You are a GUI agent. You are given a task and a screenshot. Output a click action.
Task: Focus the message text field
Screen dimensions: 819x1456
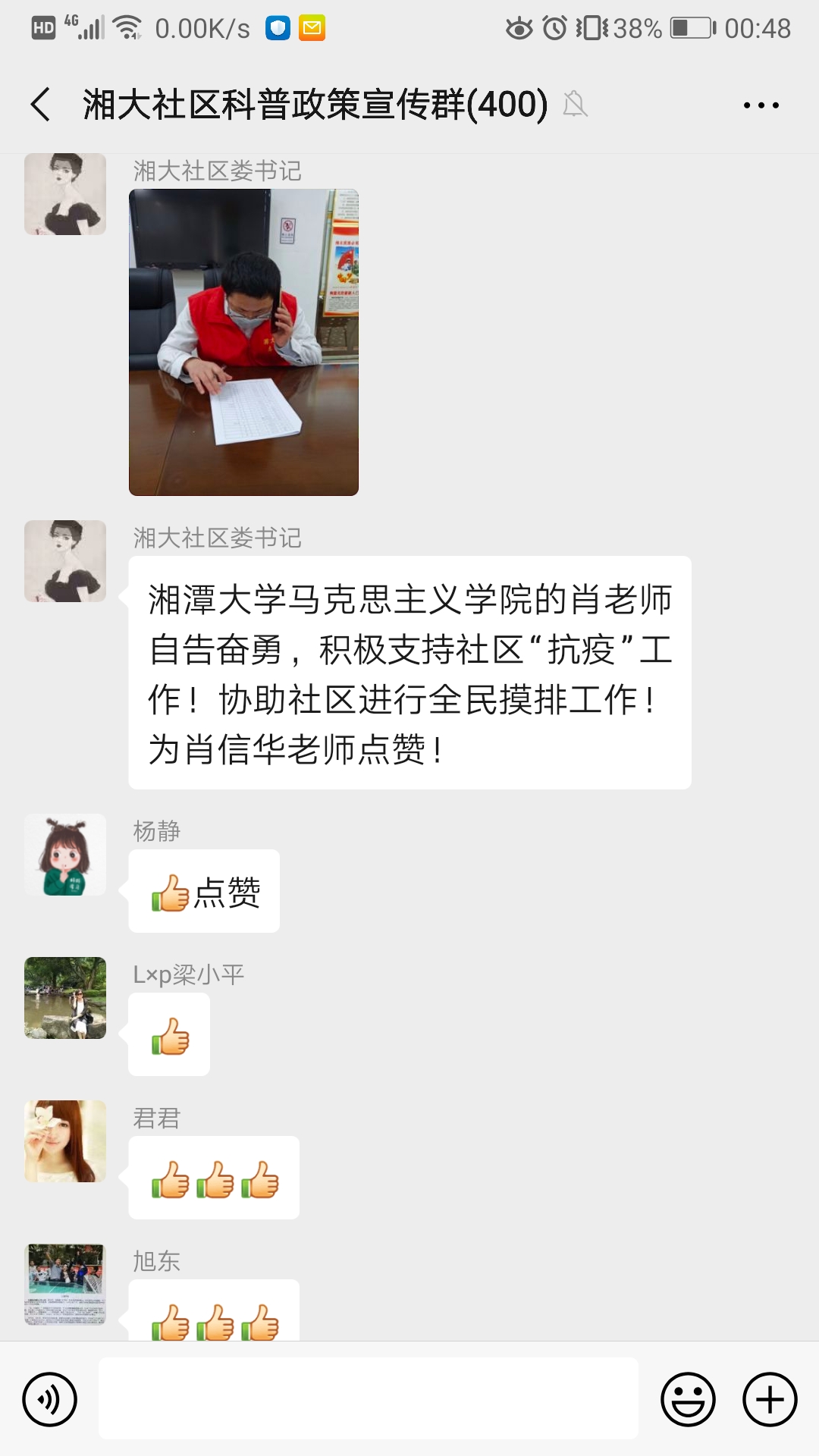pos(369,1398)
